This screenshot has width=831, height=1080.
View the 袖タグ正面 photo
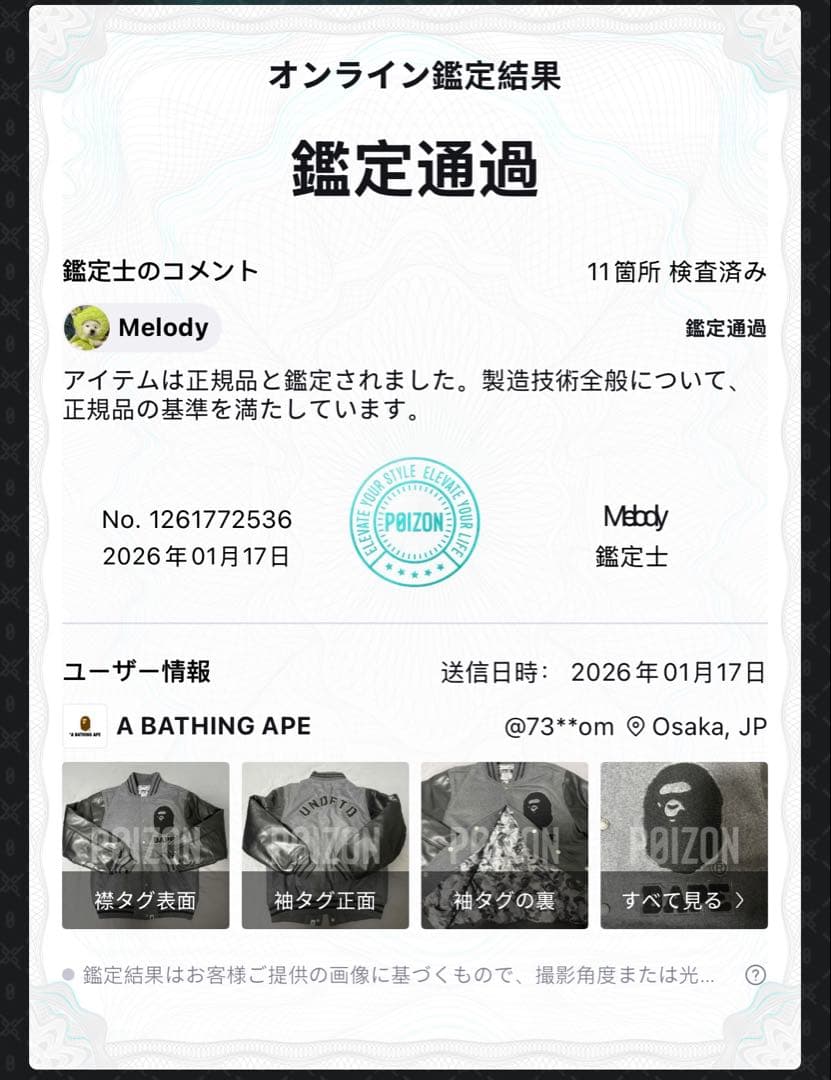click(x=325, y=845)
